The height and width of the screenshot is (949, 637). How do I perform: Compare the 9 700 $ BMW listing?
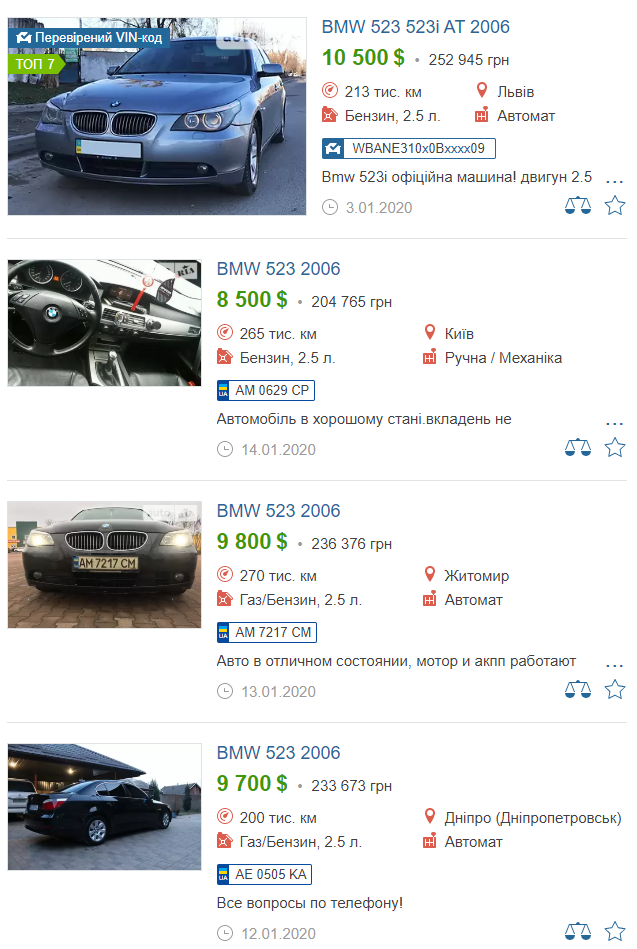click(x=578, y=932)
